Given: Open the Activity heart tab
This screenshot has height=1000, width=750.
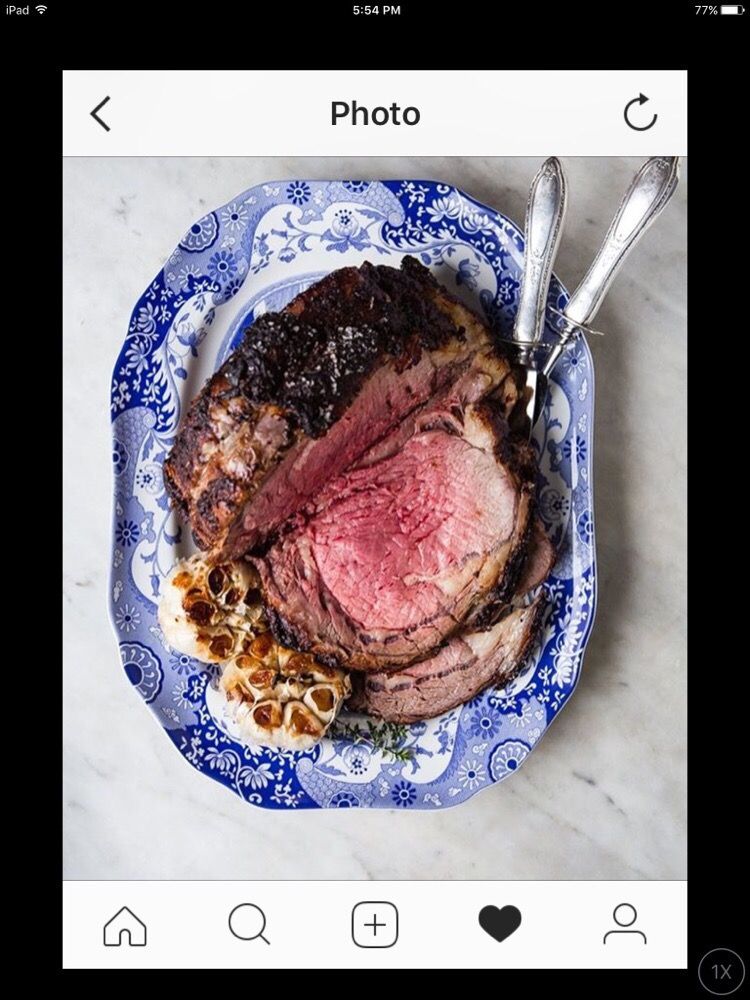Looking at the screenshot, I should [x=500, y=924].
